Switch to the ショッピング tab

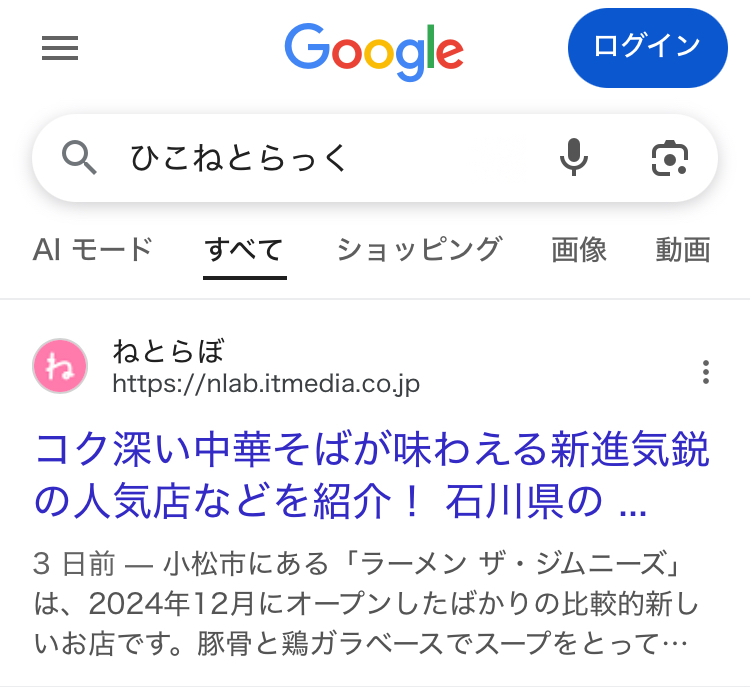[x=418, y=249]
